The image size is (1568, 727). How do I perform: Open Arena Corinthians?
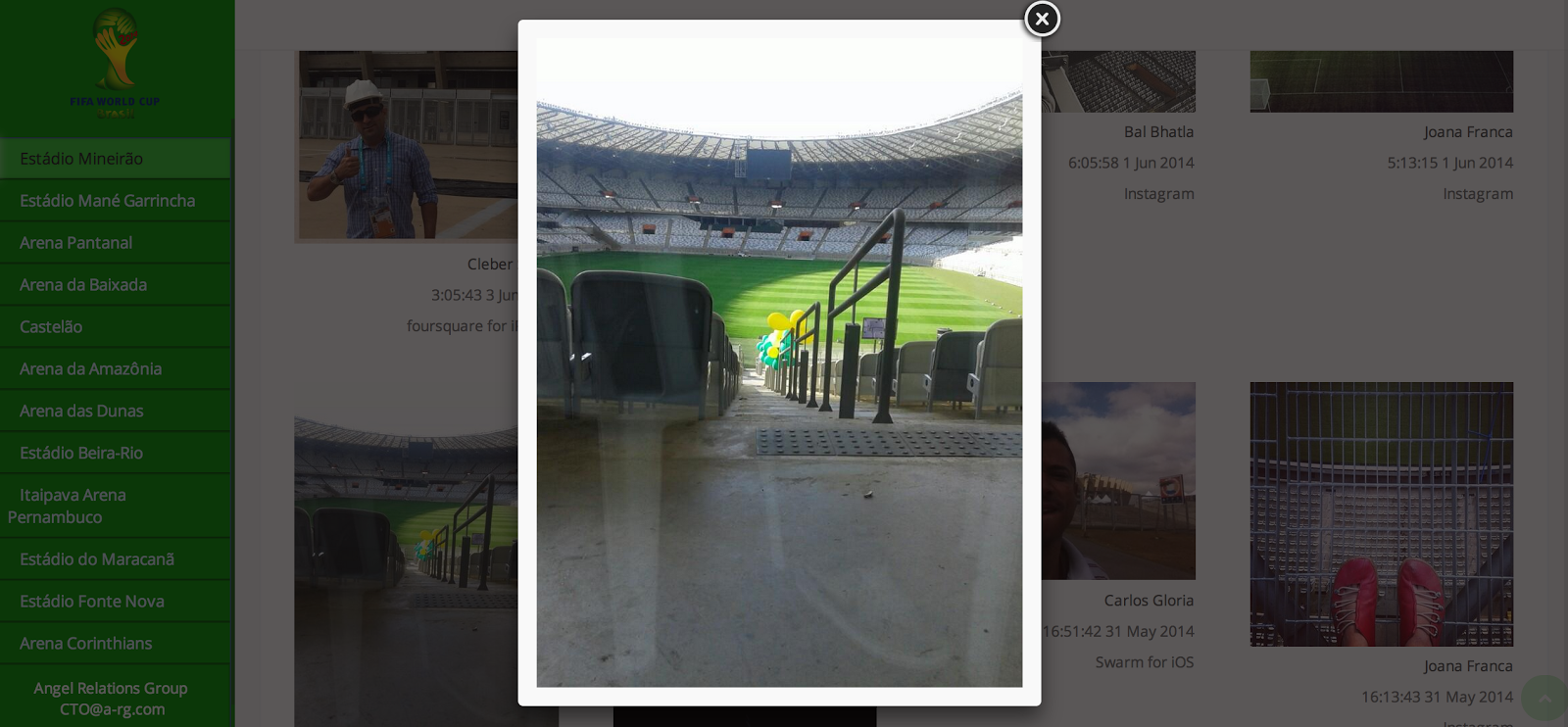tap(86, 644)
